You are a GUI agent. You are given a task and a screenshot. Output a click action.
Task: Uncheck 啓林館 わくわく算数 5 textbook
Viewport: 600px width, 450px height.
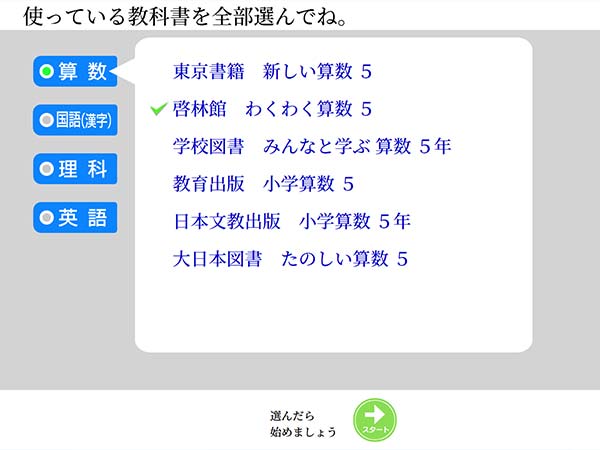point(271,109)
